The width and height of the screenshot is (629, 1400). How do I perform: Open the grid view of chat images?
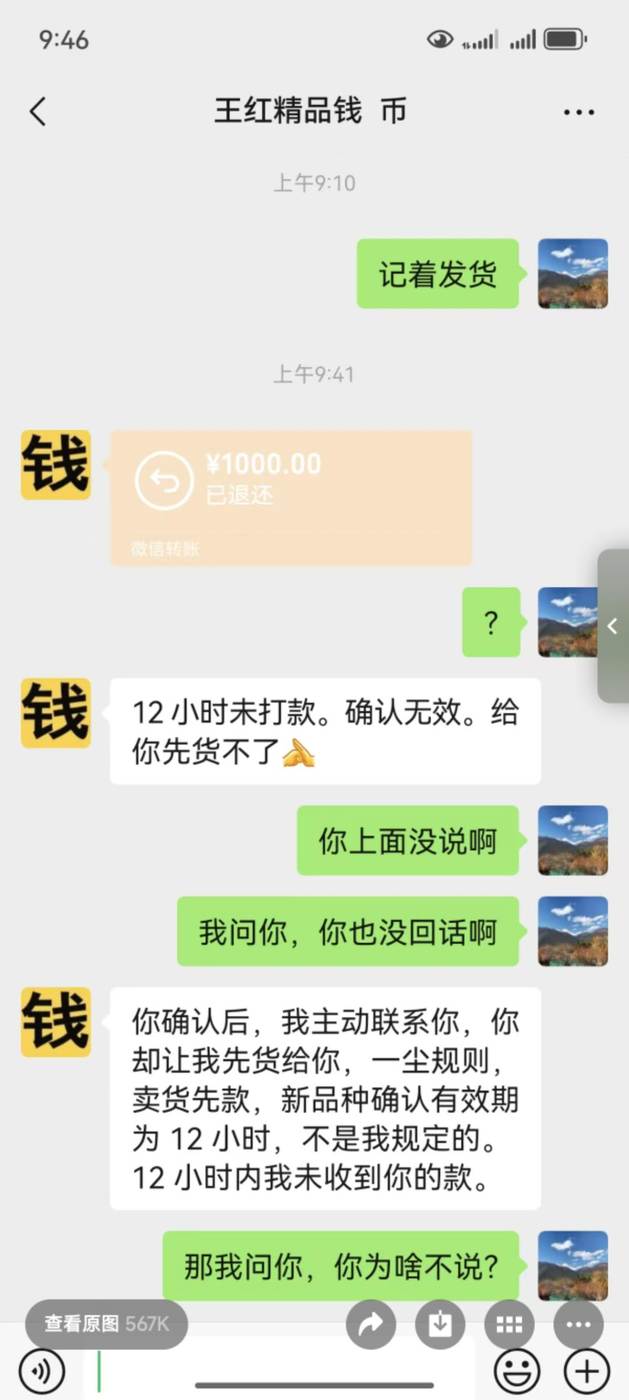pos(509,1325)
